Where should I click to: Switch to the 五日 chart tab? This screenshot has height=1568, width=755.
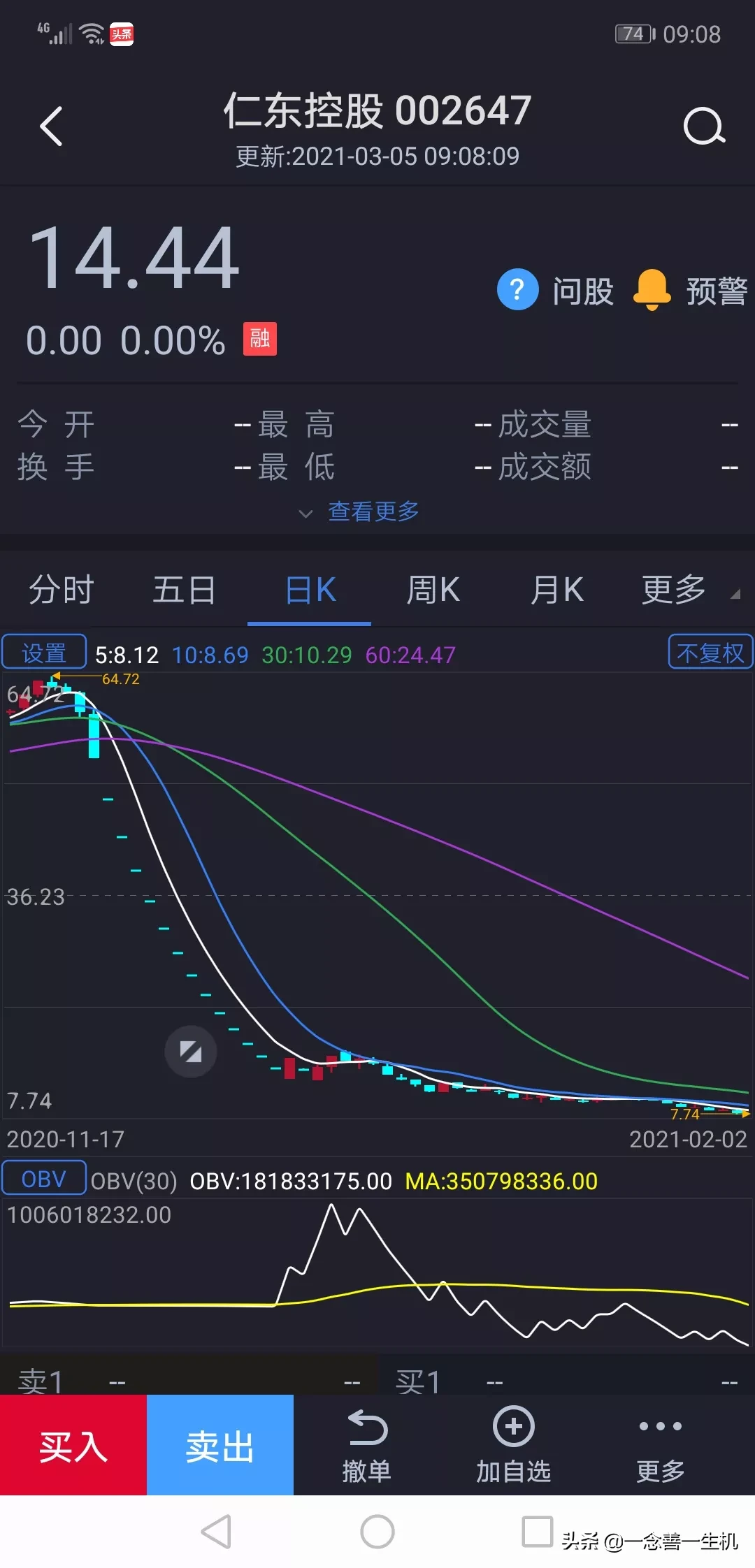coord(185,590)
